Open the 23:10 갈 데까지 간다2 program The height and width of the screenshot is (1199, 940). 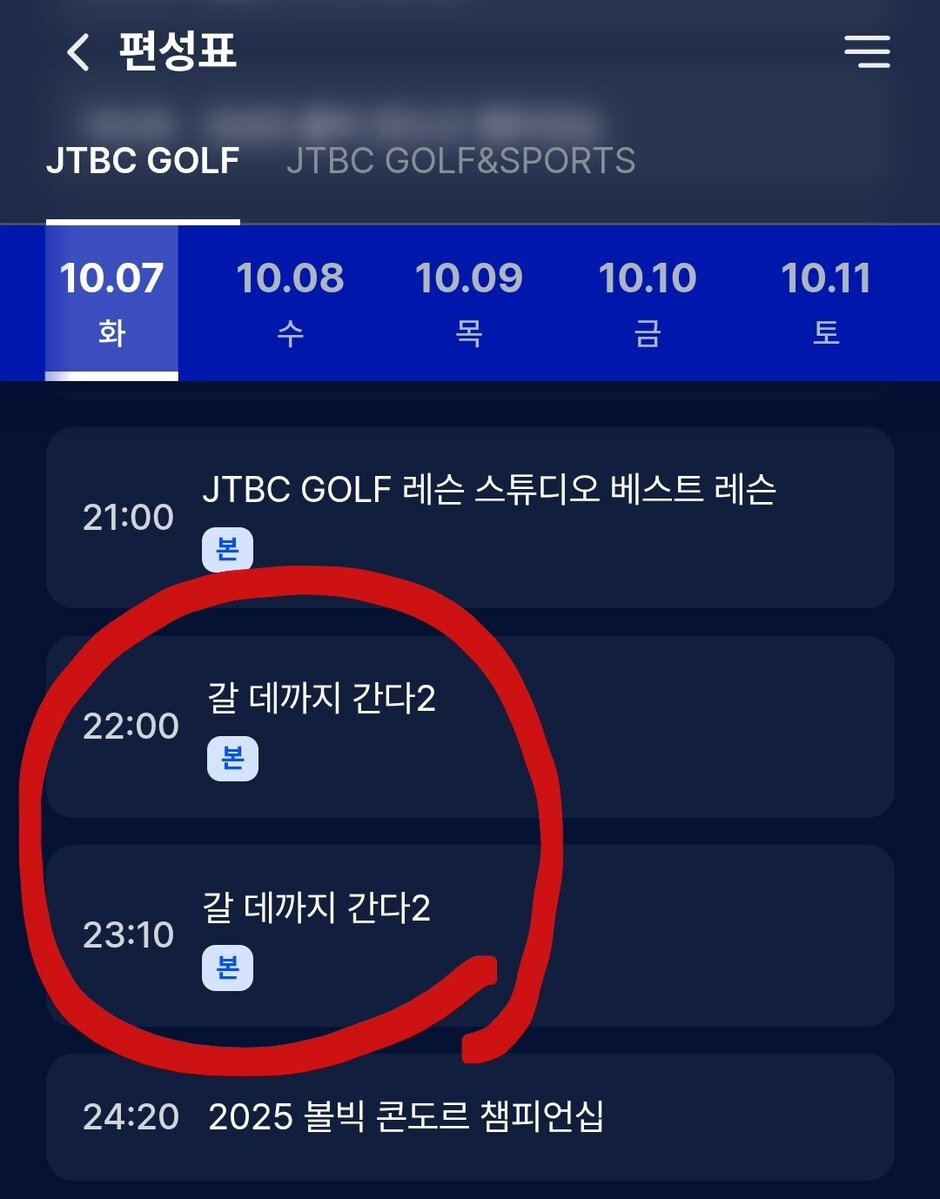[470, 935]
